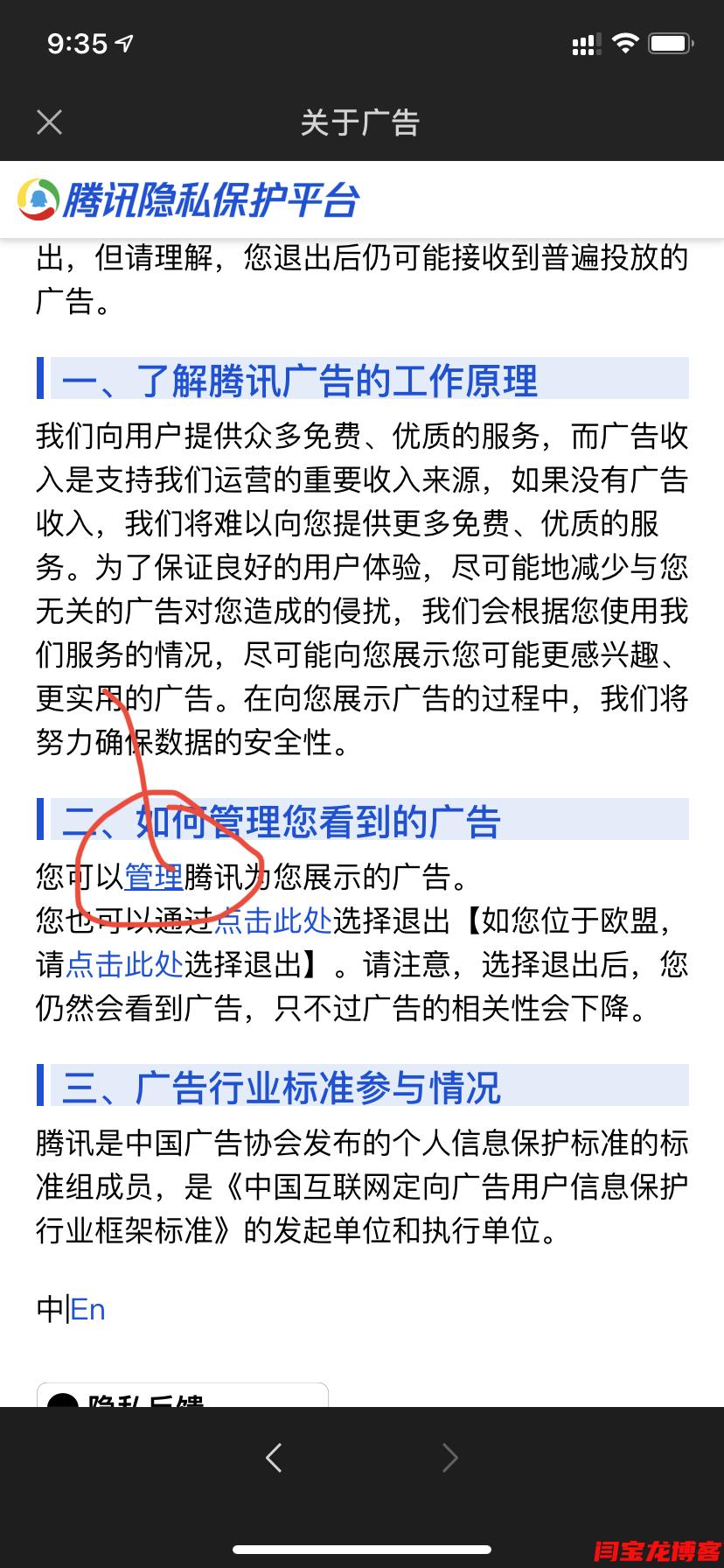This screenshot has height=1568, width=724.
Task: Open the 隐私反馈 button
Action: 182,1396
